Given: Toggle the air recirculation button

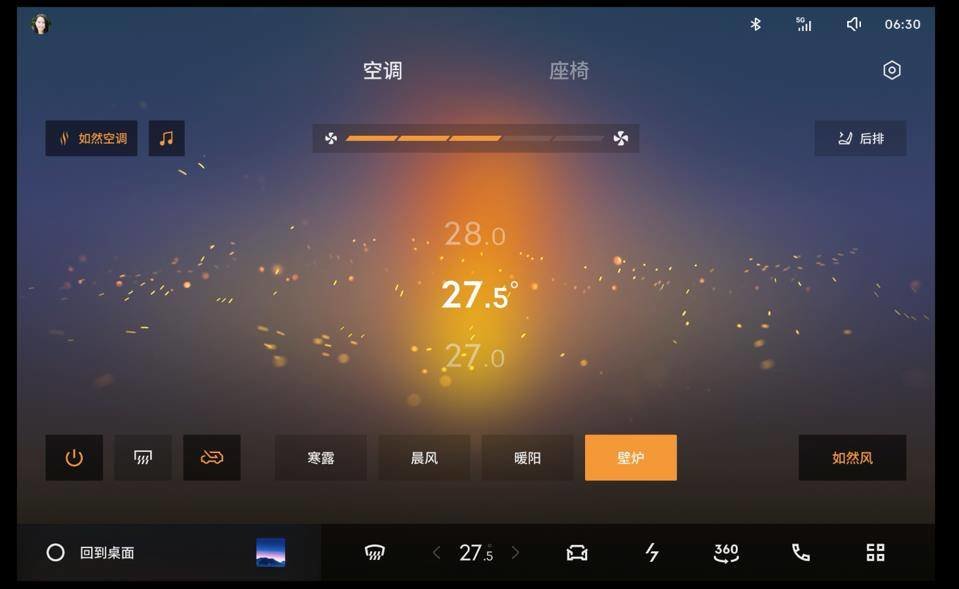Looking at the screenshot, I should [212, 458].
